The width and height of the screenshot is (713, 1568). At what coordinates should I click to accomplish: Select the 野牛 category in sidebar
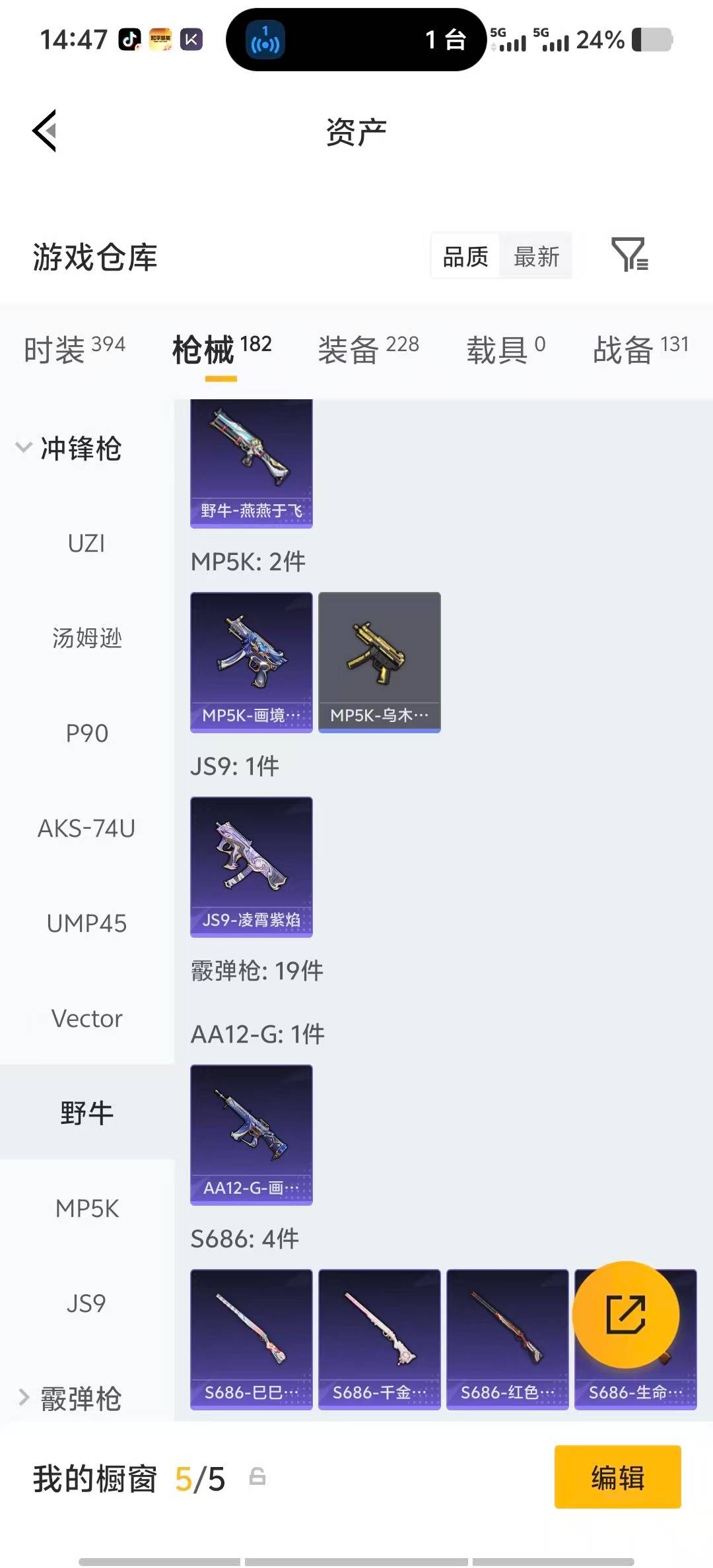click(x=86, y=1112)
